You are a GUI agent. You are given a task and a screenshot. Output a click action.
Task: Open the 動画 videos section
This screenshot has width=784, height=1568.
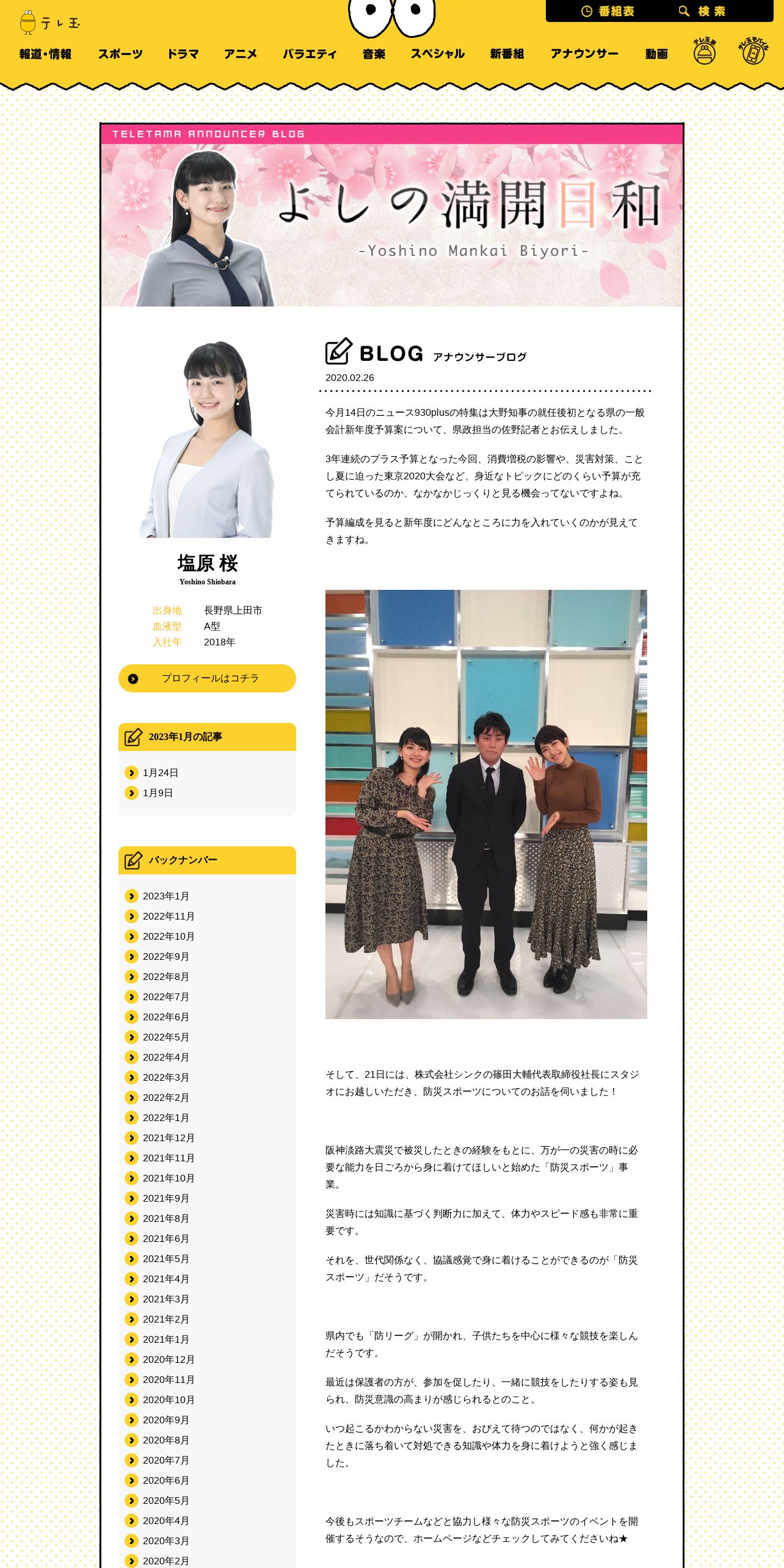click(x=656, y=54)
